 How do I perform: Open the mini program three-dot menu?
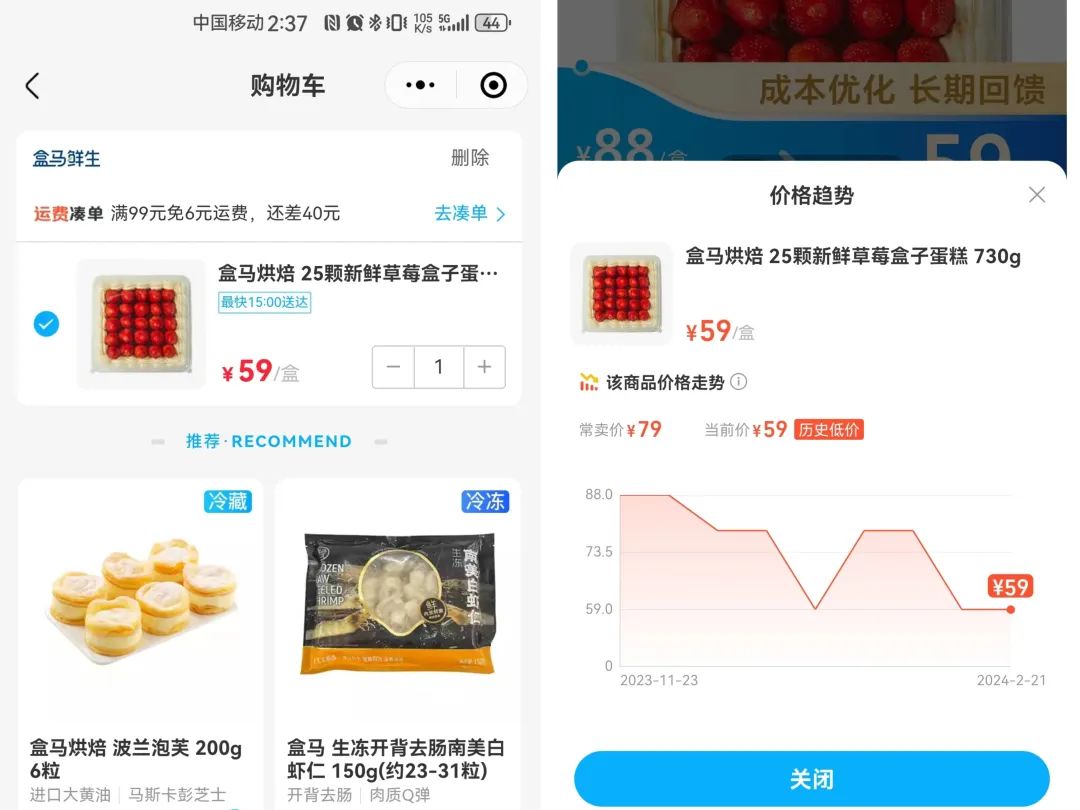coord(421,86)
